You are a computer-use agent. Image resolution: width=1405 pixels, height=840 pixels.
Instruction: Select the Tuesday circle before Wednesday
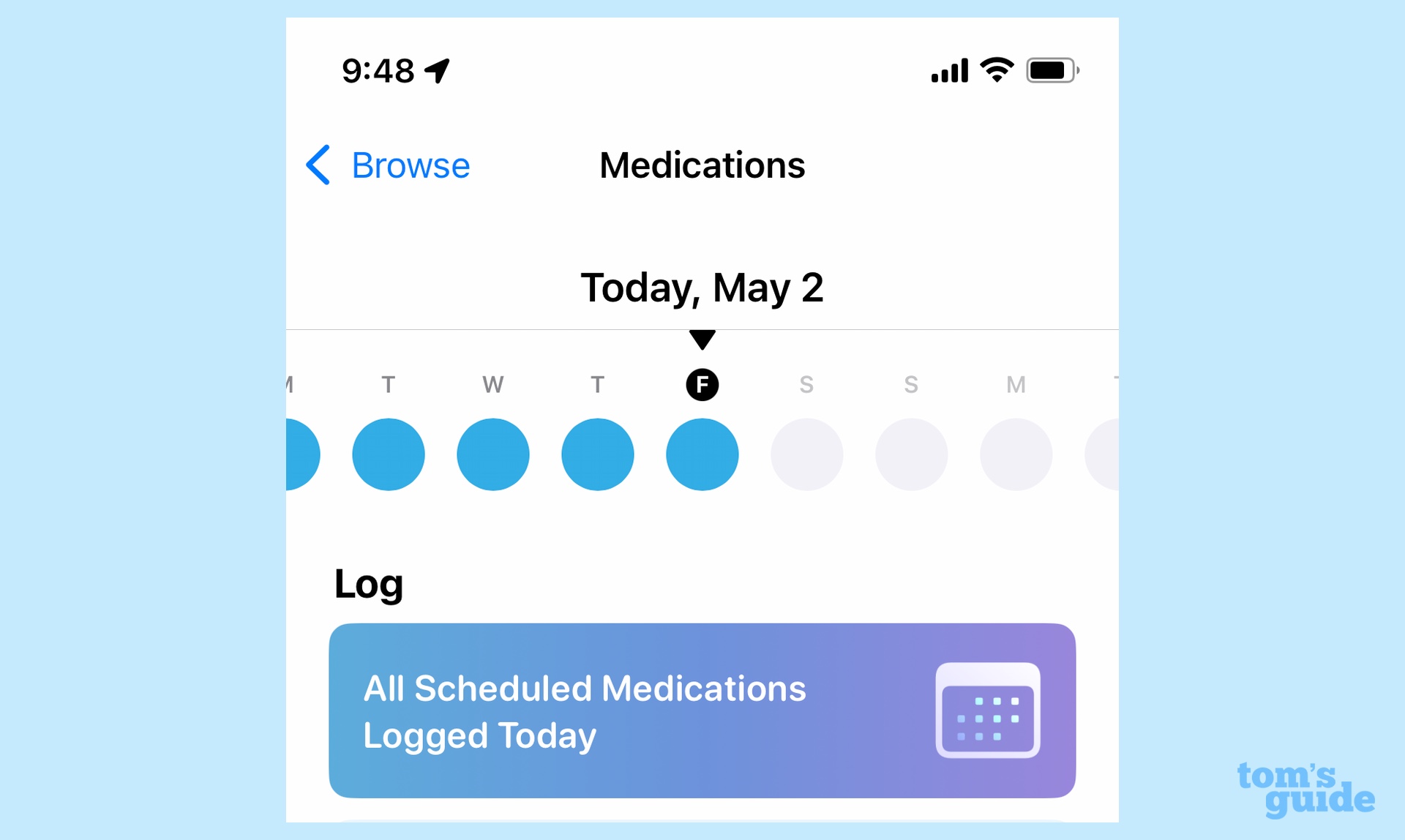click(388, 454)
